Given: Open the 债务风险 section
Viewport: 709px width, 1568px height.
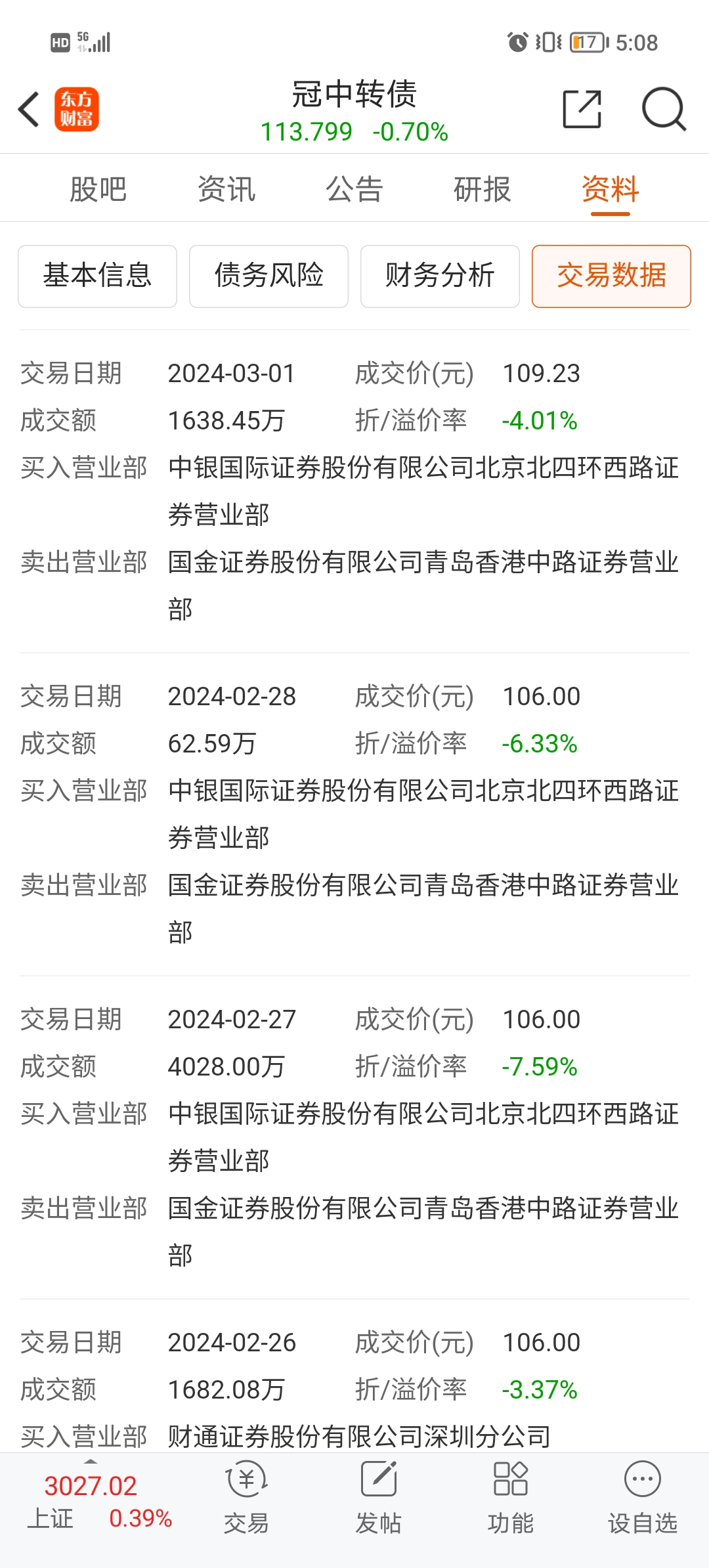Looking at the screenshot, I should [269, 276].
